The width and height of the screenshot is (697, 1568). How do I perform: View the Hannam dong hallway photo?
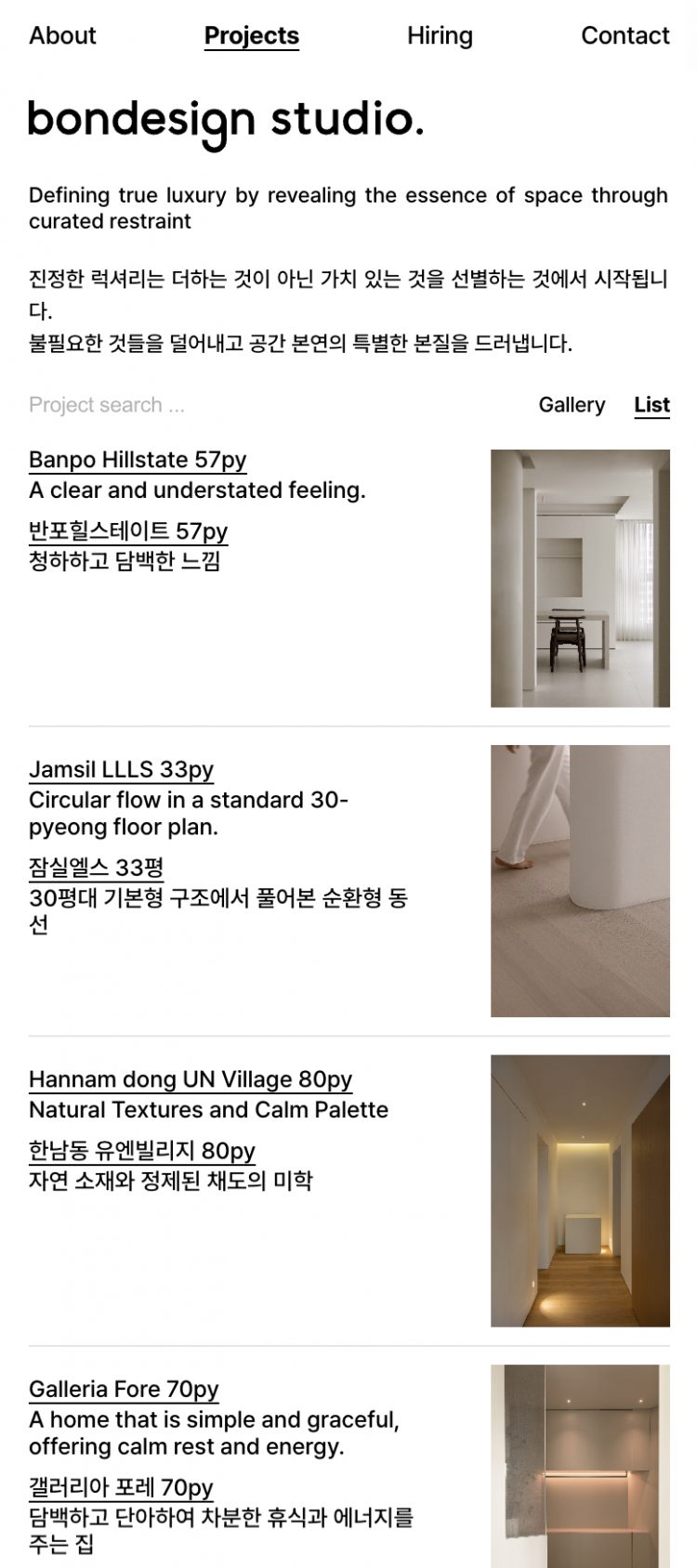[580, 1190]
